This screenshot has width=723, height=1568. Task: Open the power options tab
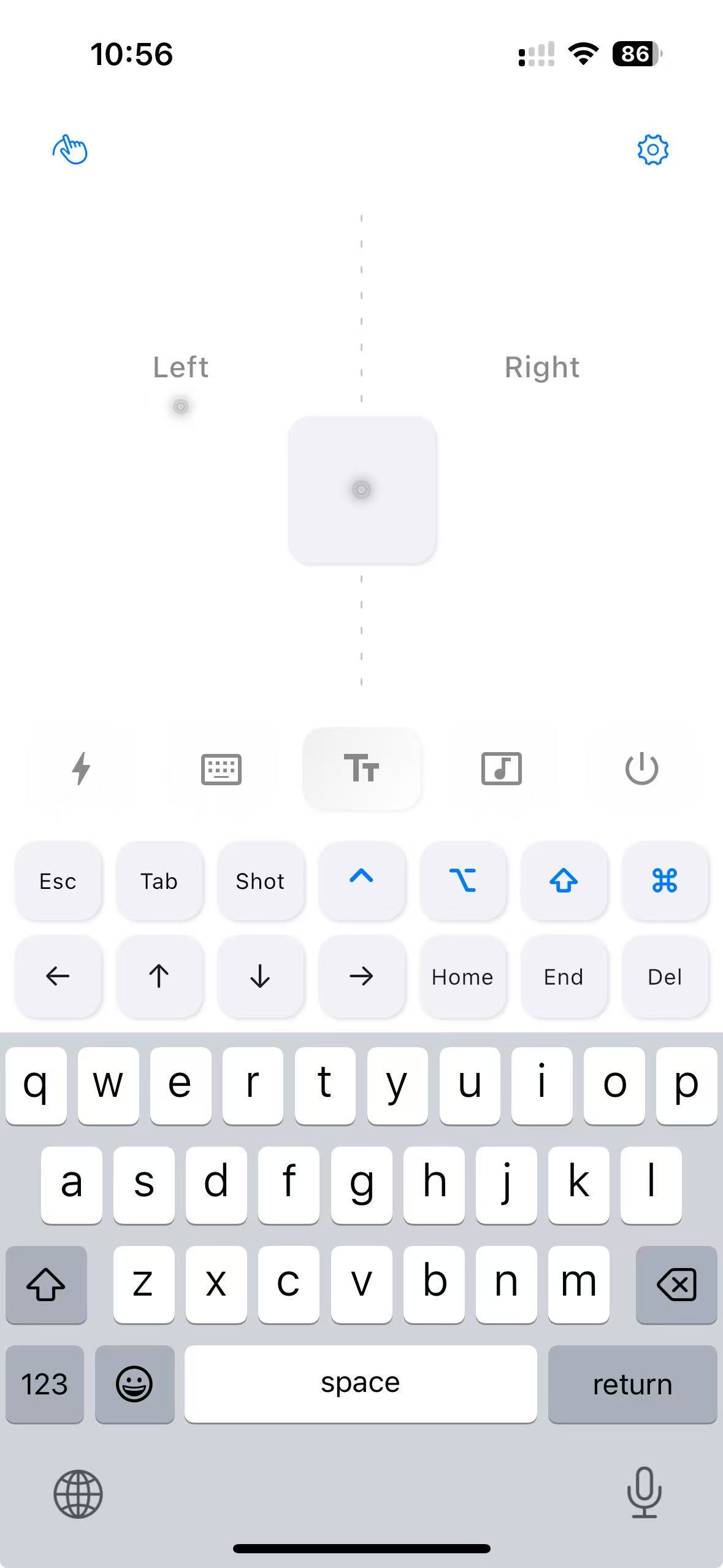(641, 769)
